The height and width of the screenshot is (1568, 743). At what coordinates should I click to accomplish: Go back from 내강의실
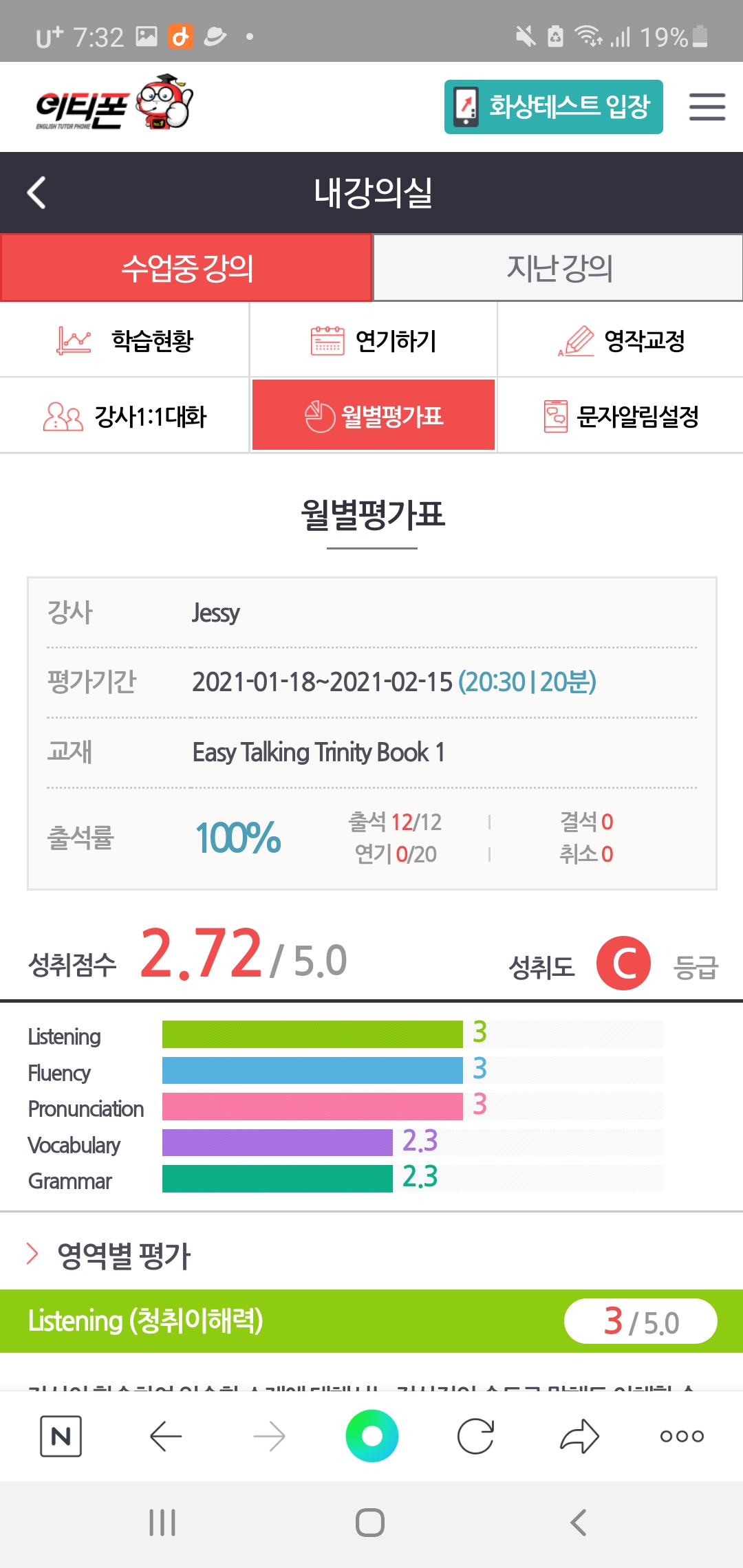[x=36, y=193]
